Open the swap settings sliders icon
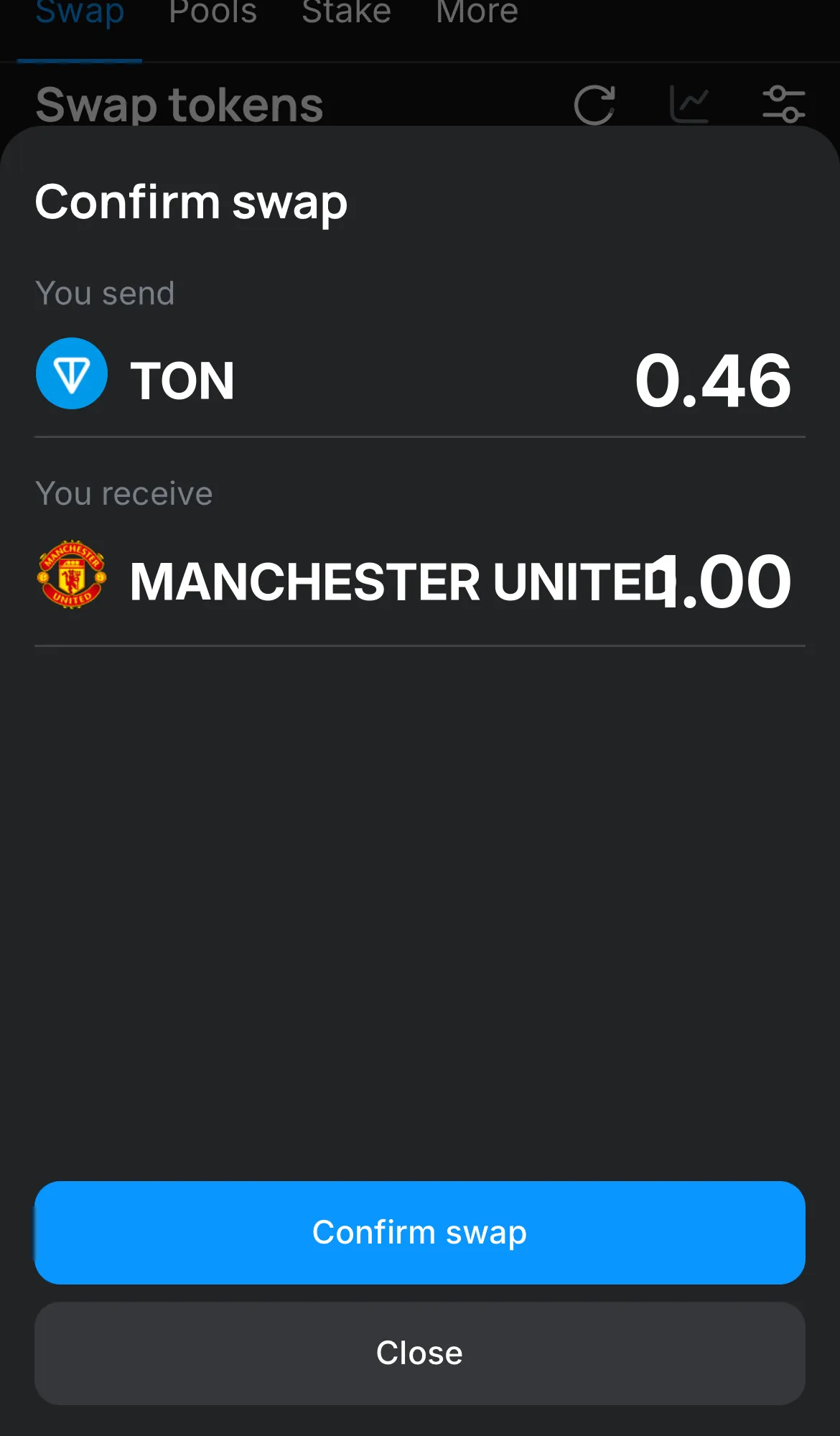Screen dimensions: 840x1436 pyautogui.click(x=785, y=103)
